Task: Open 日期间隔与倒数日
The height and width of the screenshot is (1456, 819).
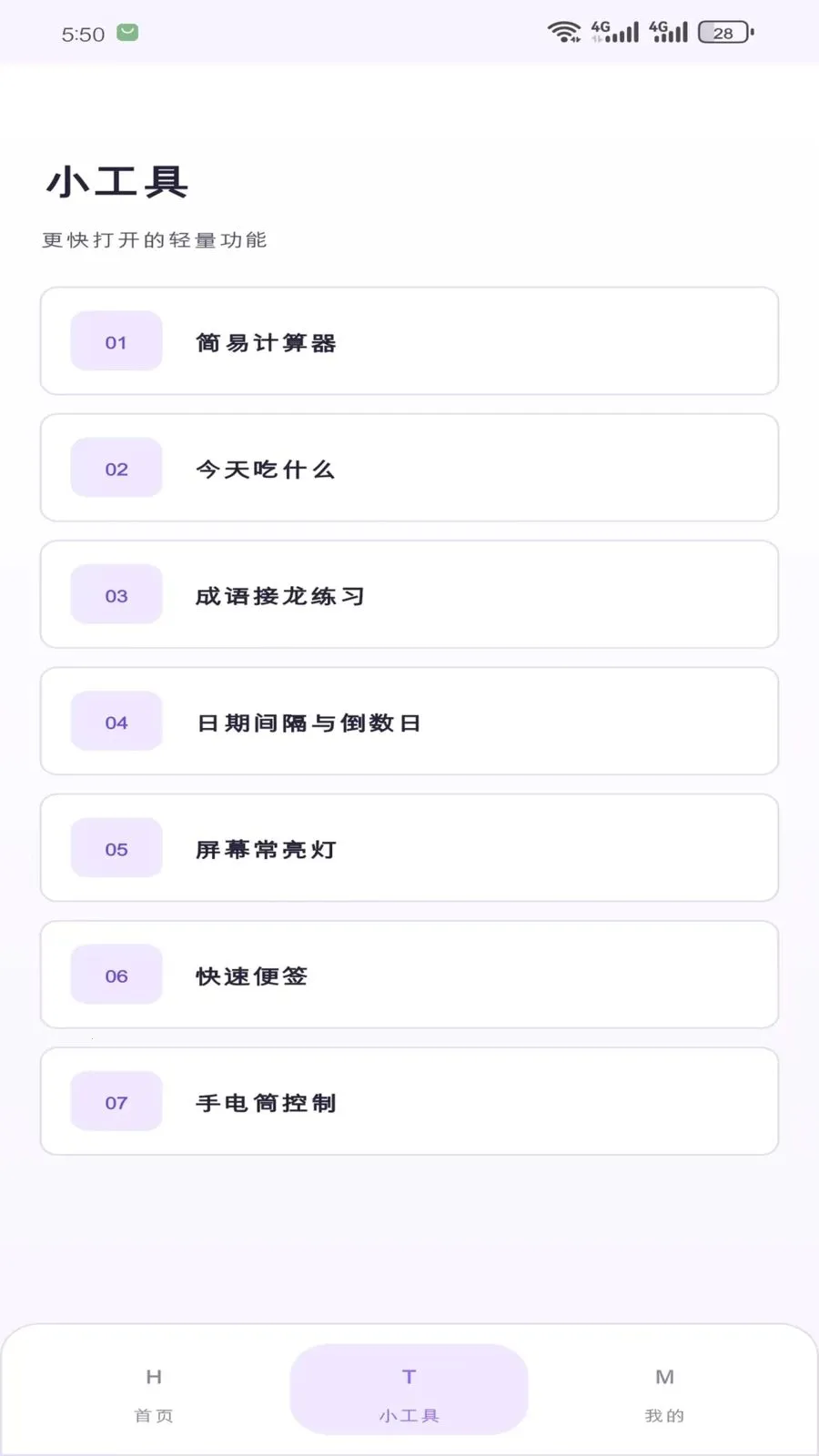Action: 409,721
